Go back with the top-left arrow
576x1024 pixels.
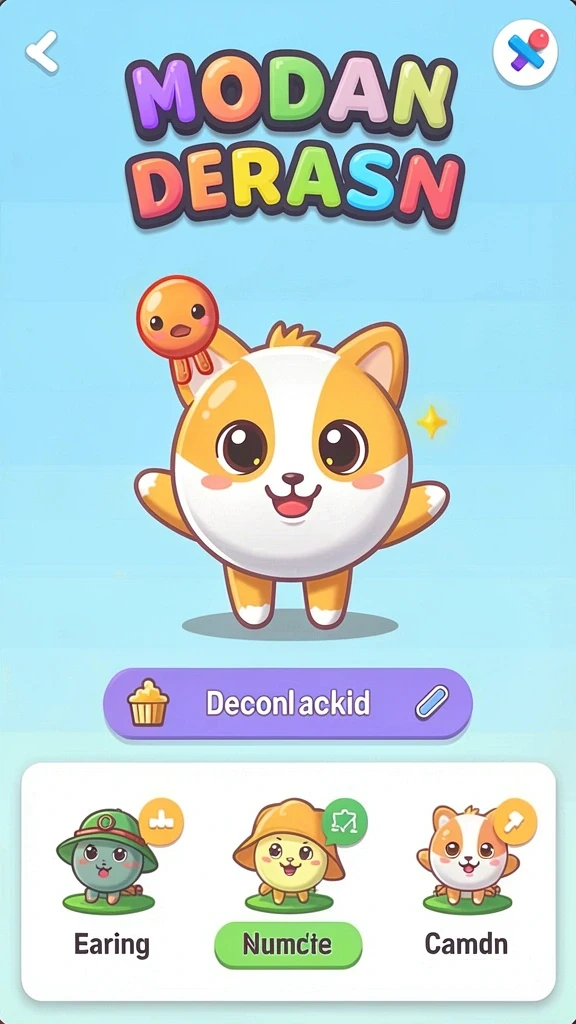(42, 52)
